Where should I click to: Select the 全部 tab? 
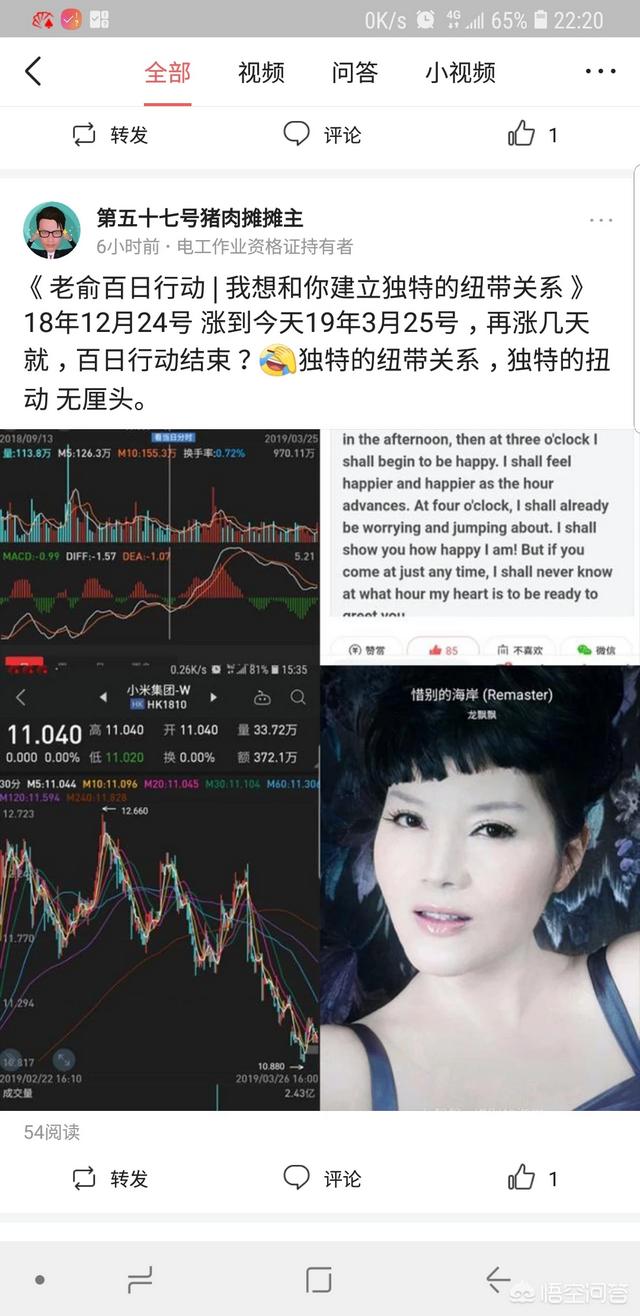click(x=167, y=72)
